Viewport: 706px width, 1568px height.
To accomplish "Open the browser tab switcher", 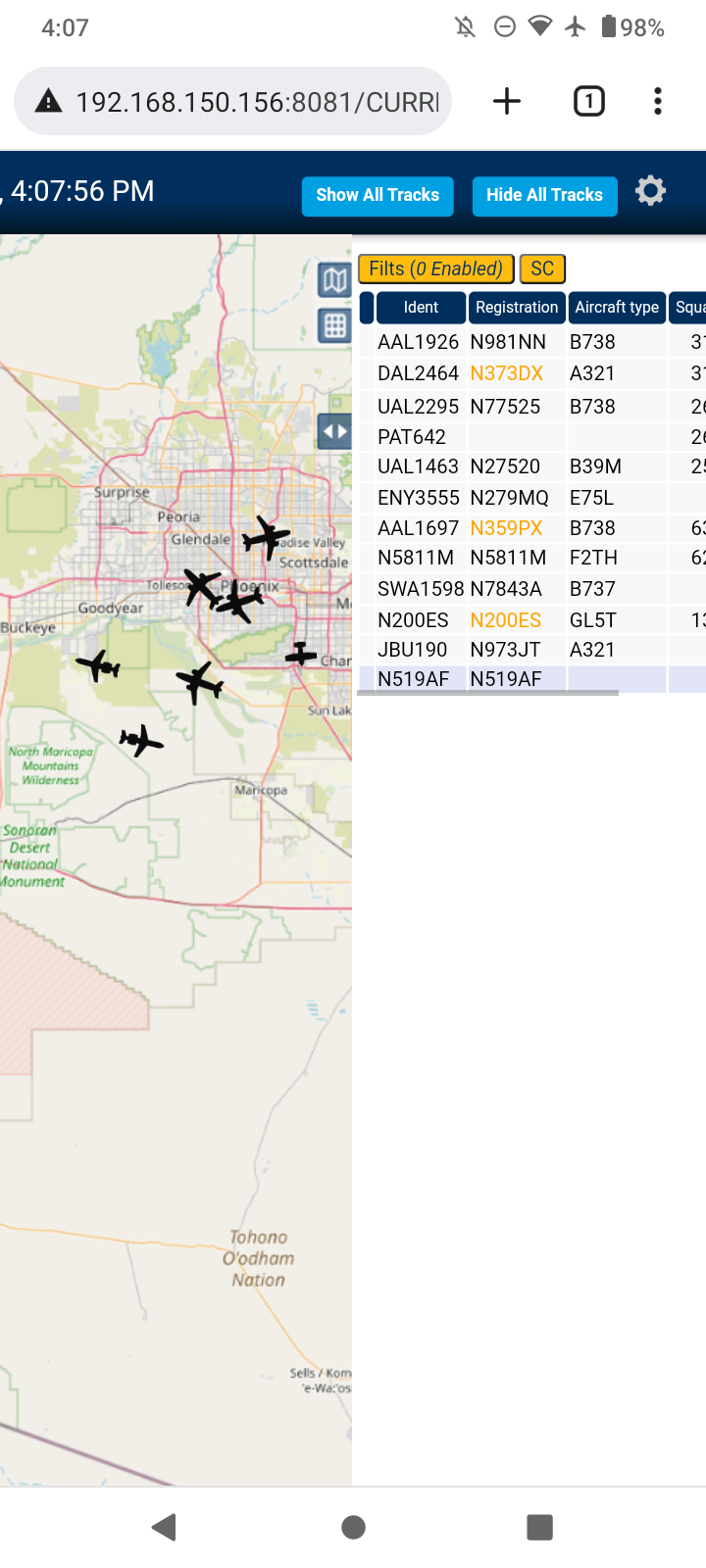I will tap(588, 101).
